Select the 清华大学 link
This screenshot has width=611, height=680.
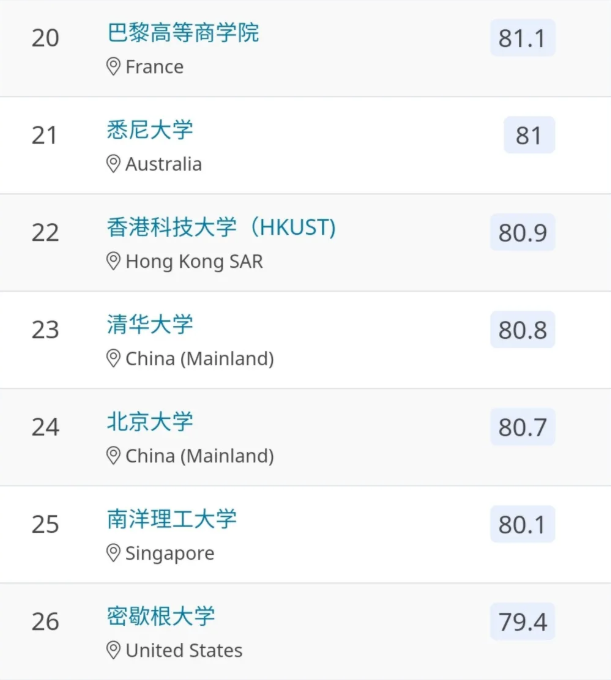coord(150,325)
